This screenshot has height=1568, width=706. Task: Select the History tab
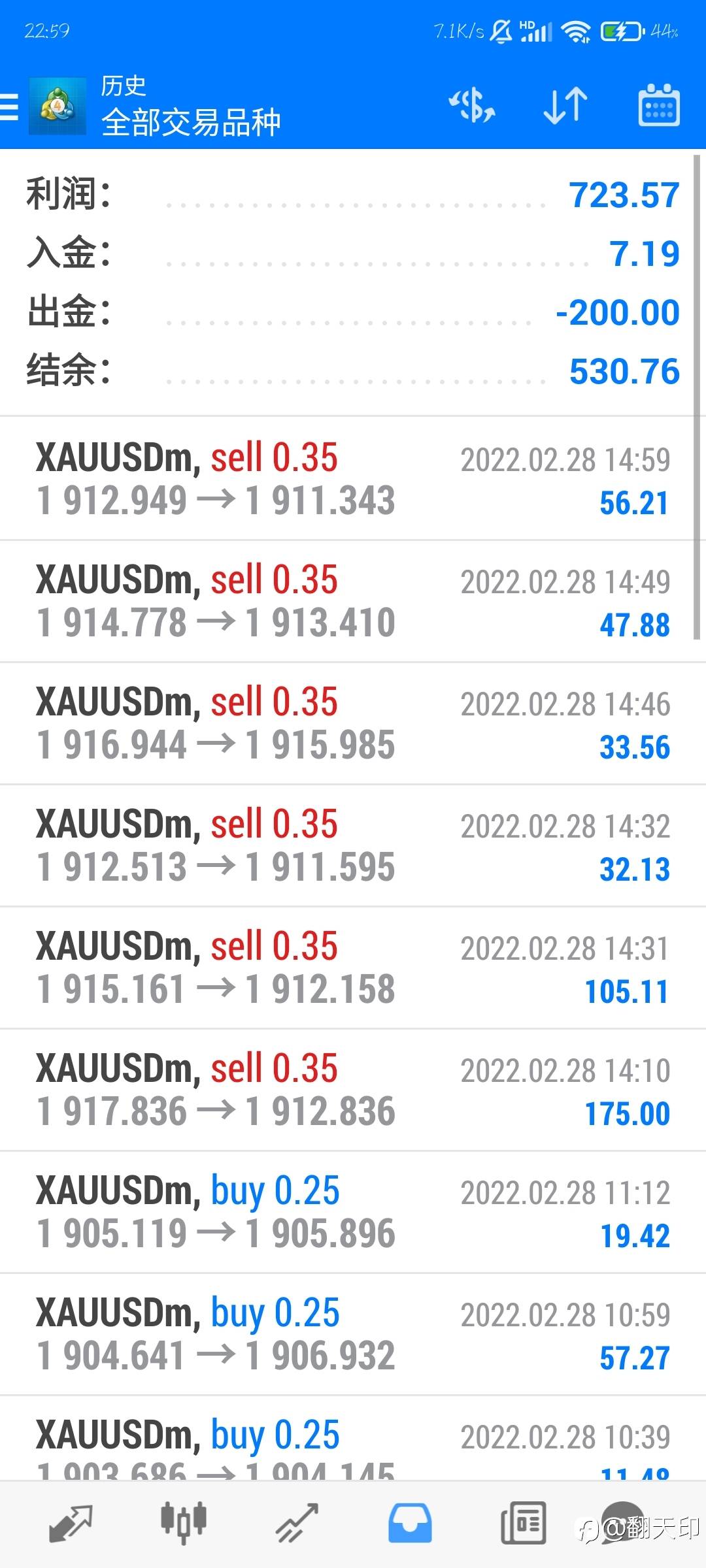tap(410, 1522)
